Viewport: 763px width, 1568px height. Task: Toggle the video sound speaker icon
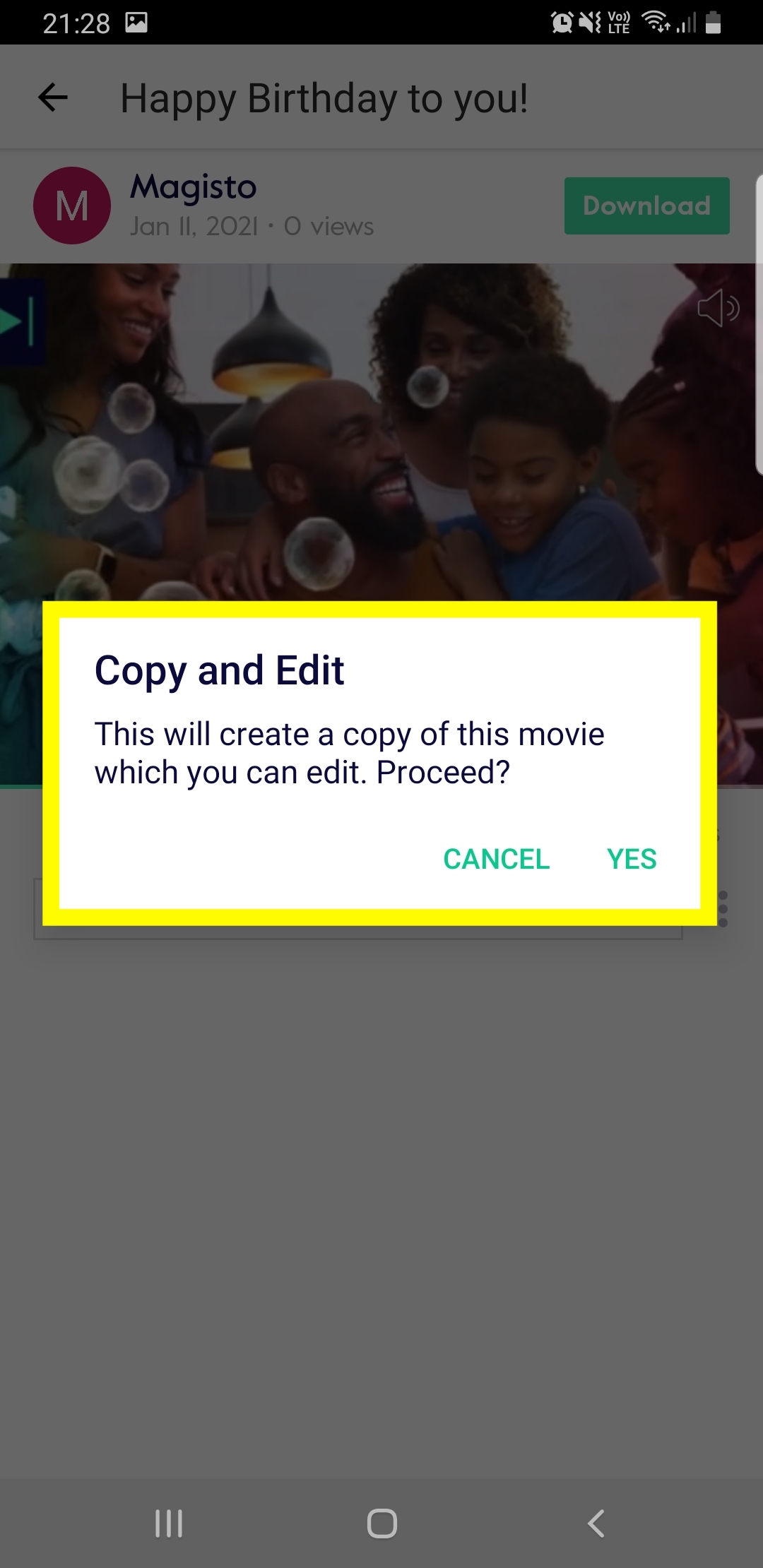pyautogui.click(x=718, y=308)
